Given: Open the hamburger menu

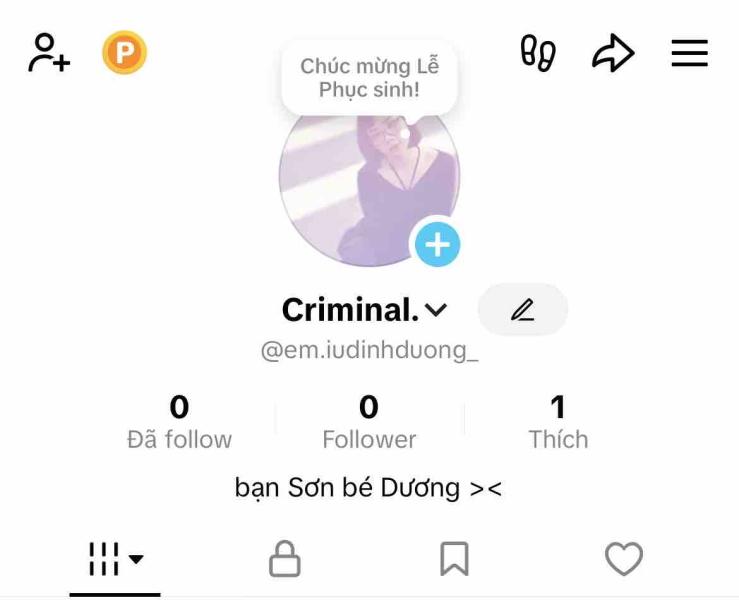Looking at the screenshot, I should click(x=689, y=53).
